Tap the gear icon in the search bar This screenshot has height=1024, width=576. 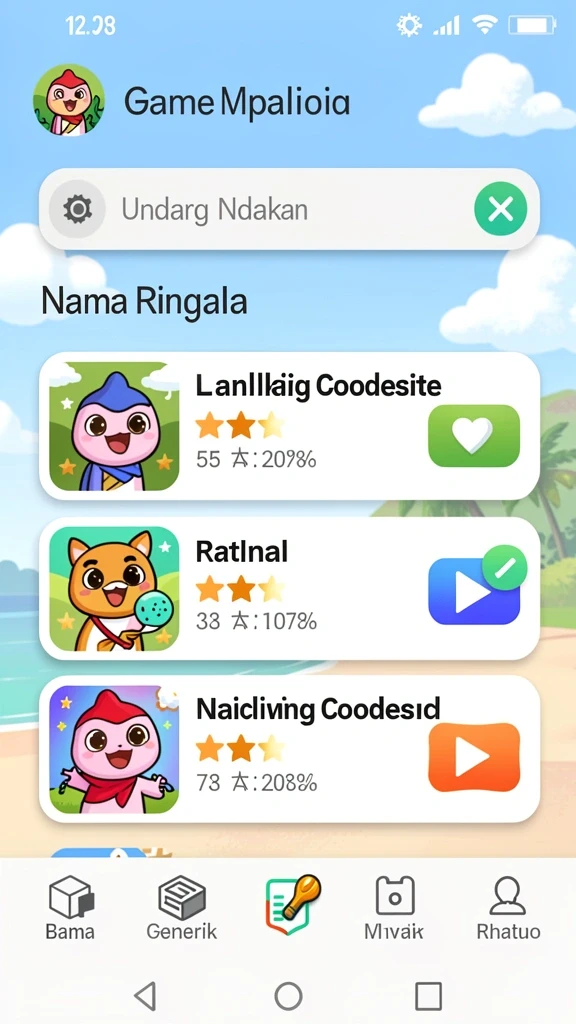point(77,210)
